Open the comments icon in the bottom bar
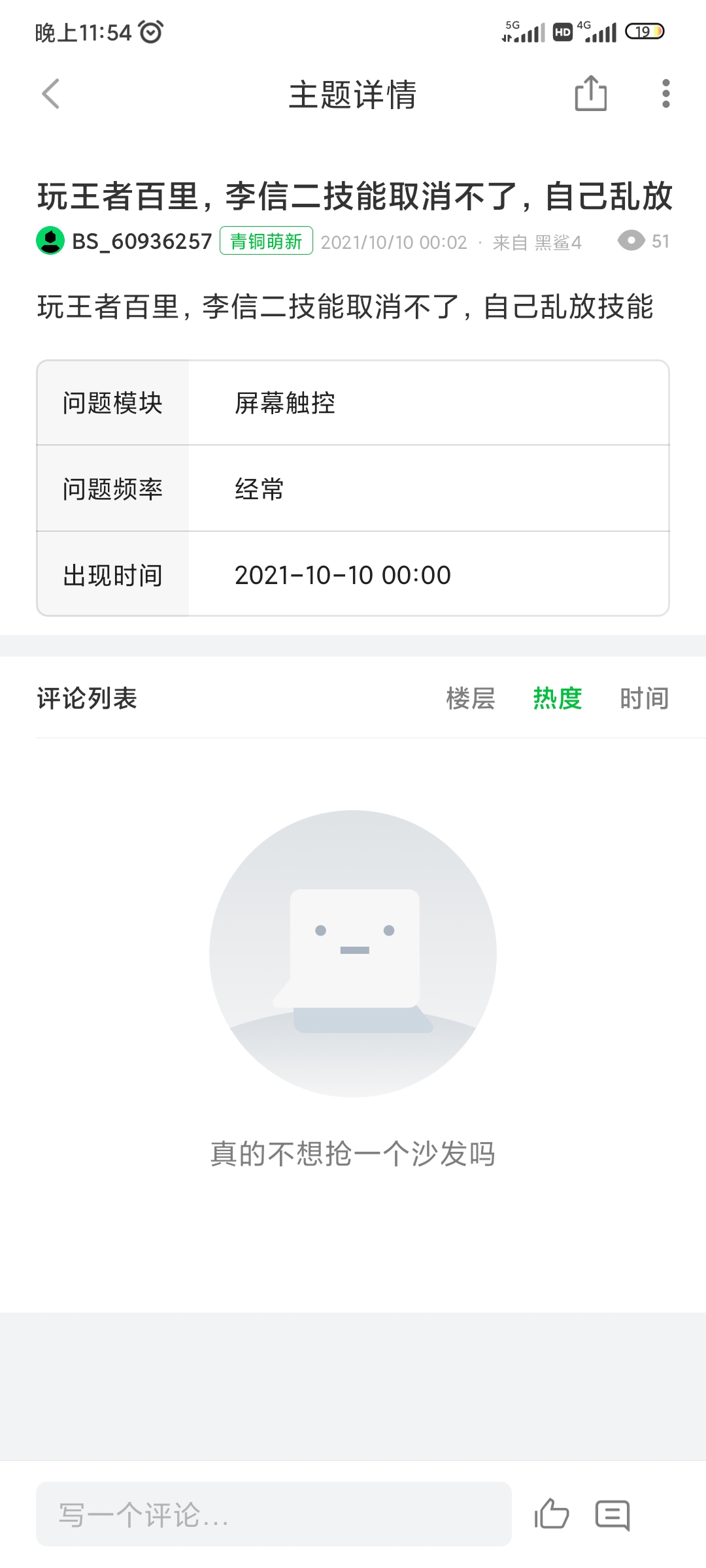 (613, 1515)
